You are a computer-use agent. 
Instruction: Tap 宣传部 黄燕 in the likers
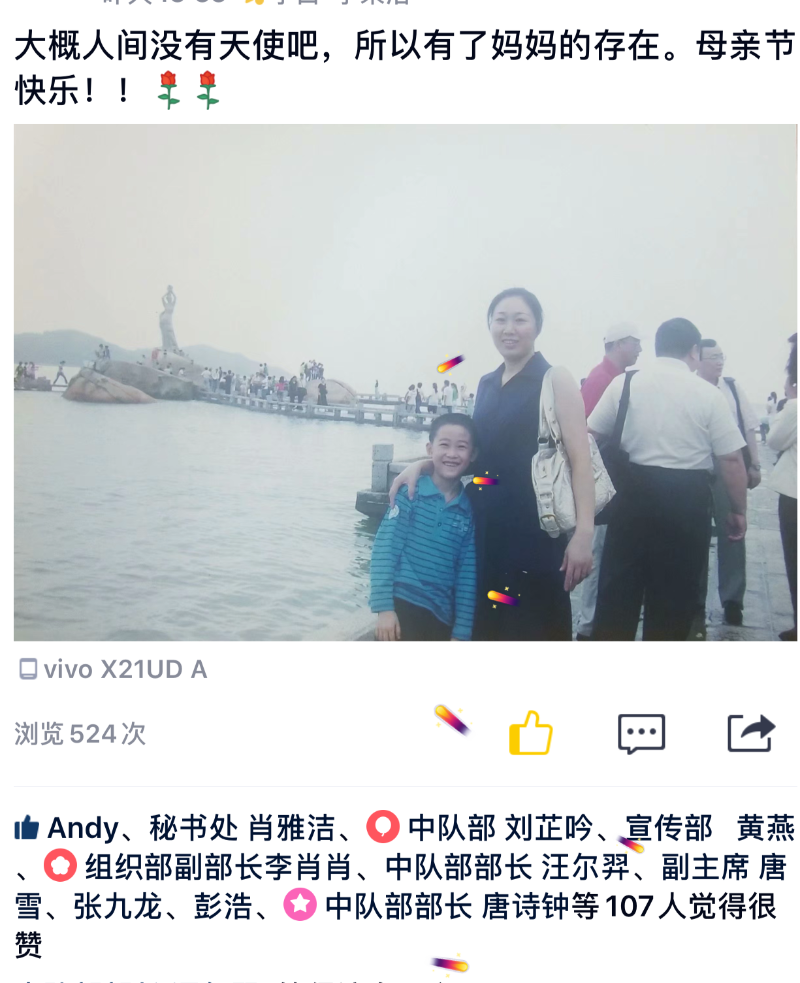pos(710,828)
